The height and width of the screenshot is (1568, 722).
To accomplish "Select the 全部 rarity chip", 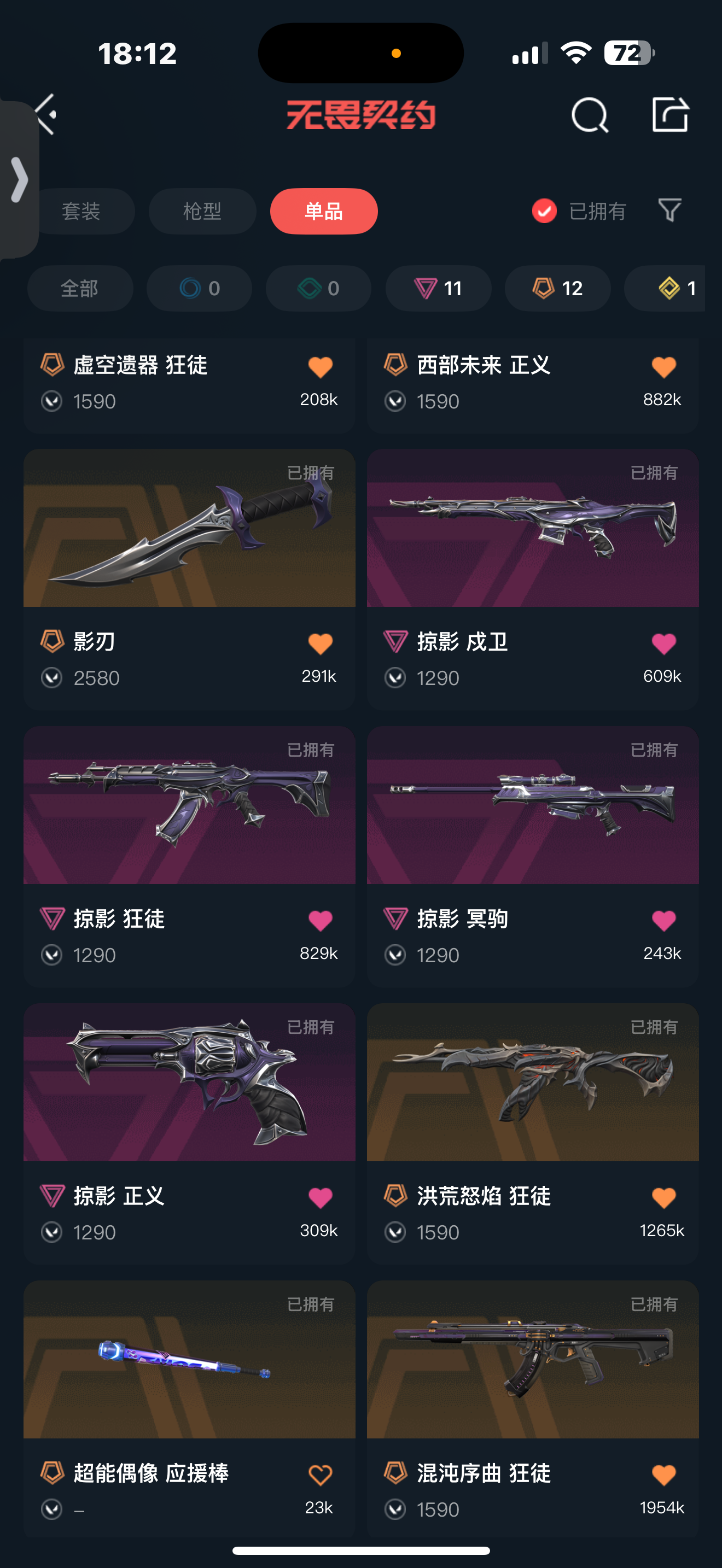I will (80, 288).
